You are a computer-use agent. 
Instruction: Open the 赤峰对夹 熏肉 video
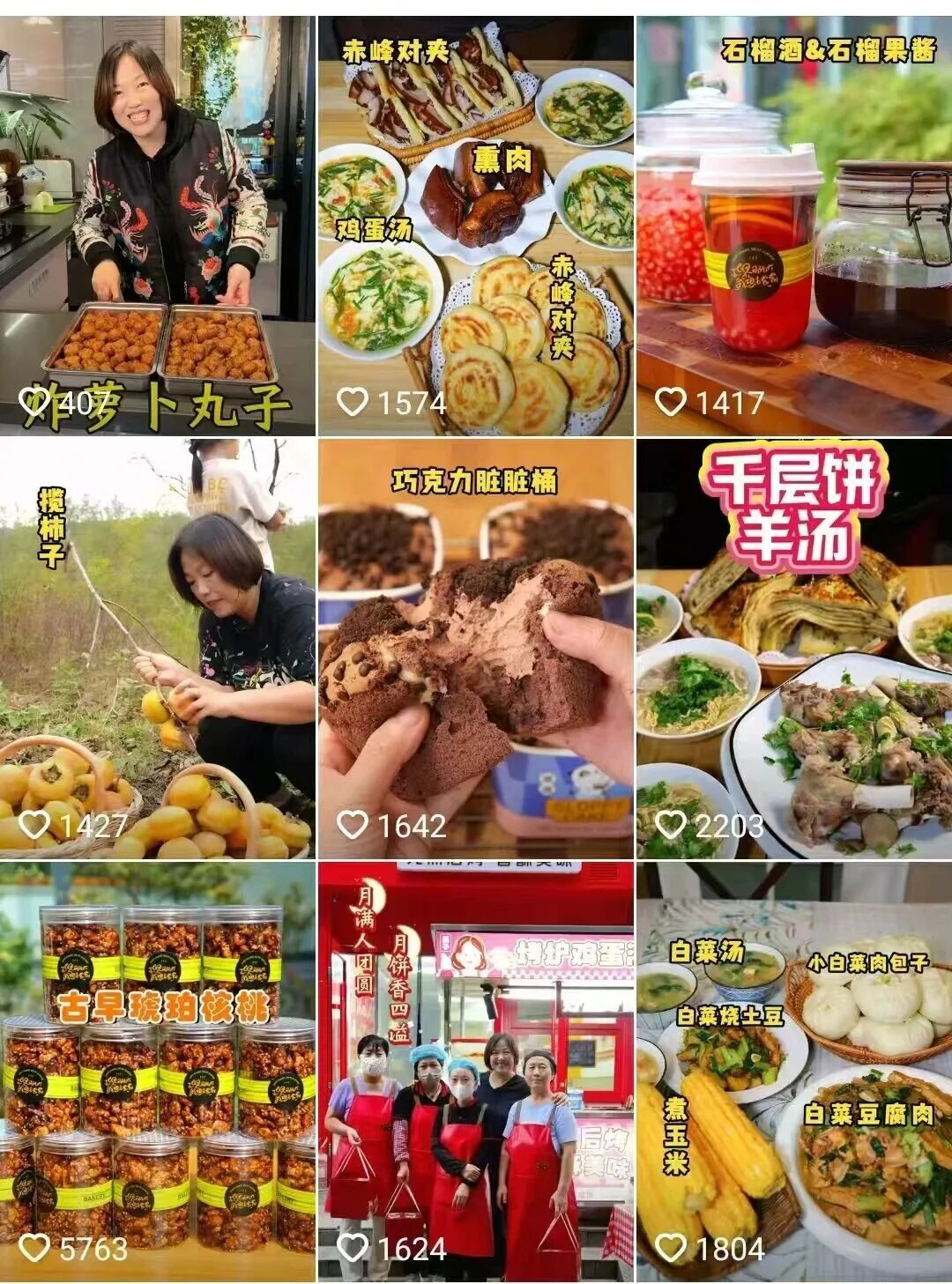475,226
